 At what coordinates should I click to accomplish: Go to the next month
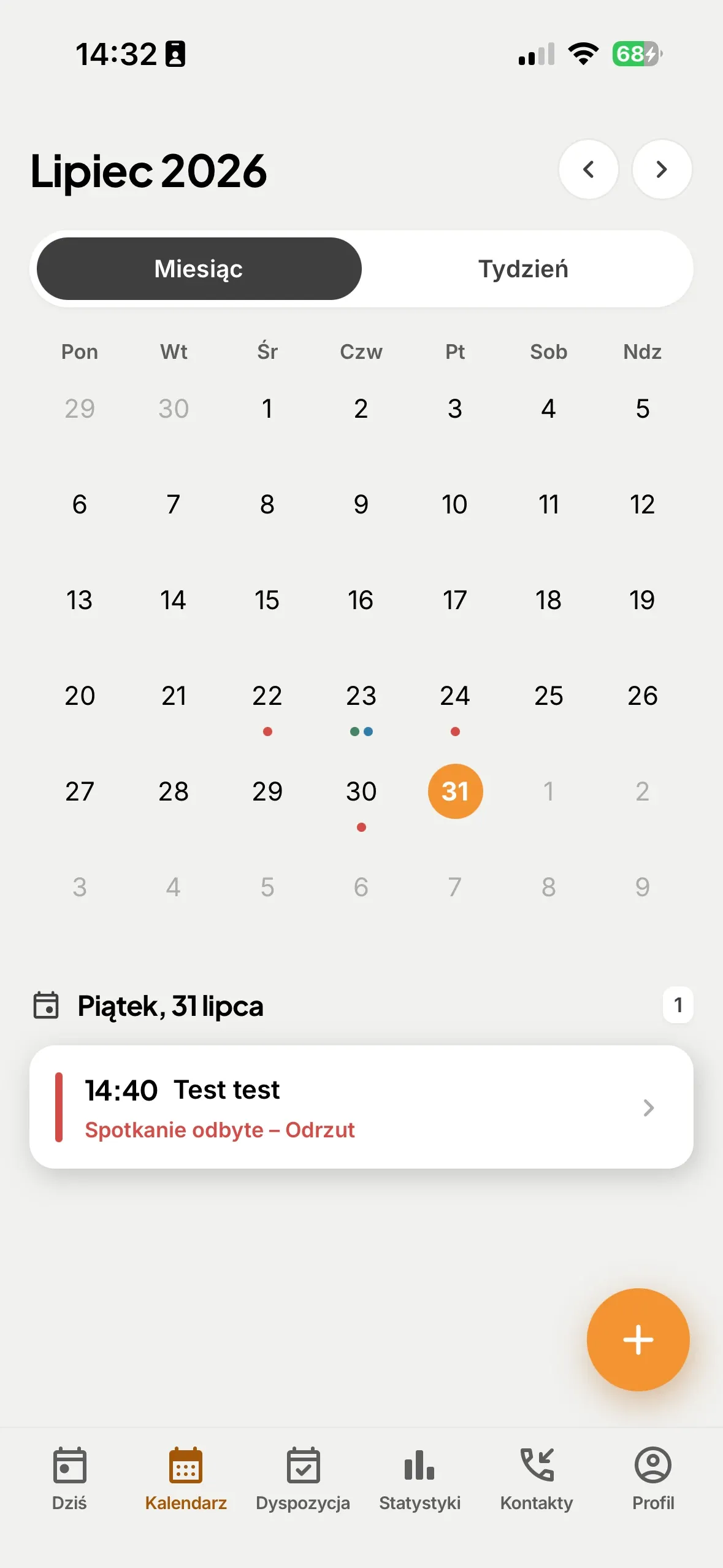[662, 169]
